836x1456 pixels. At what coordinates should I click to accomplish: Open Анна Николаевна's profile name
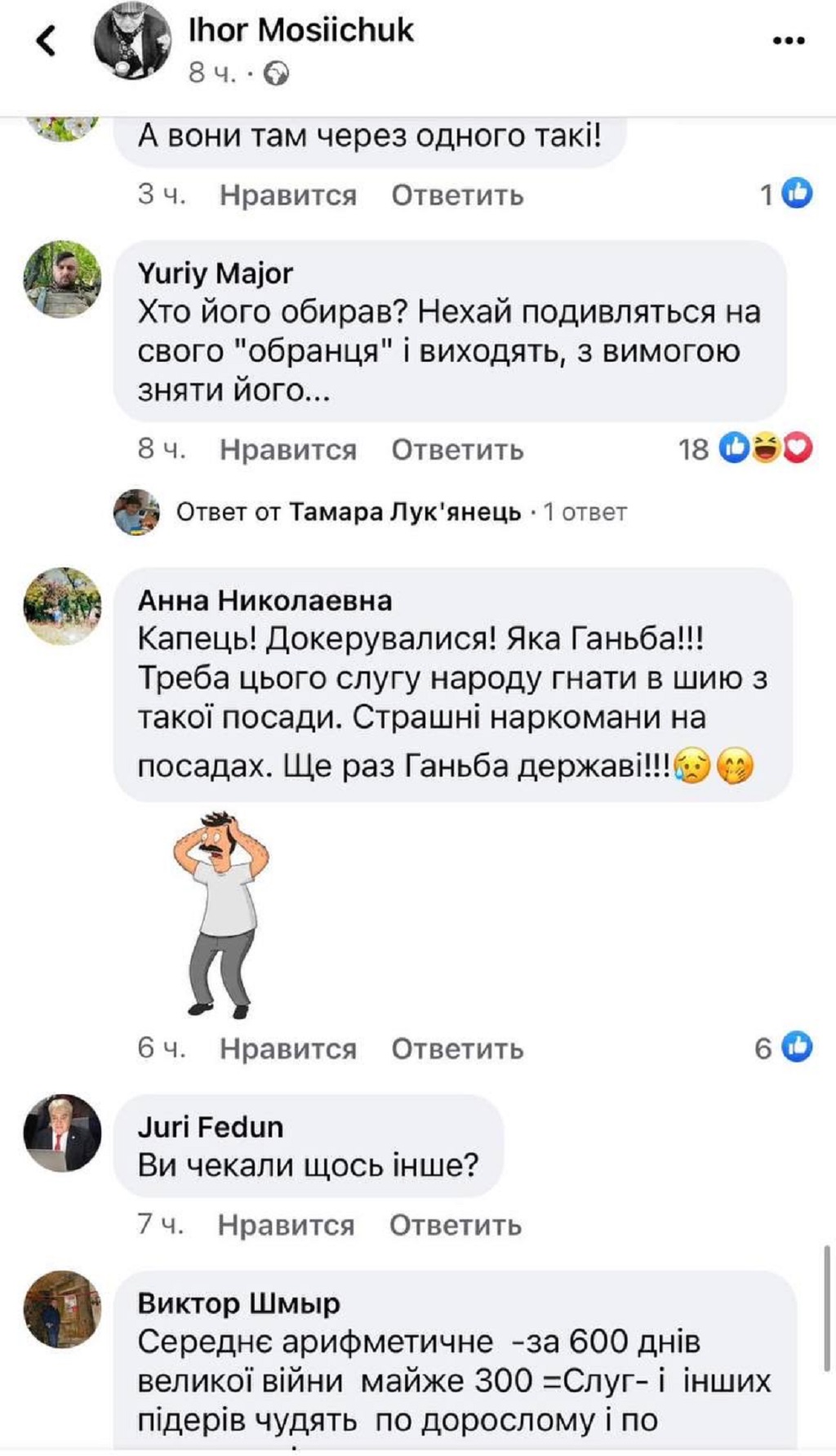(x=265, y=600)
